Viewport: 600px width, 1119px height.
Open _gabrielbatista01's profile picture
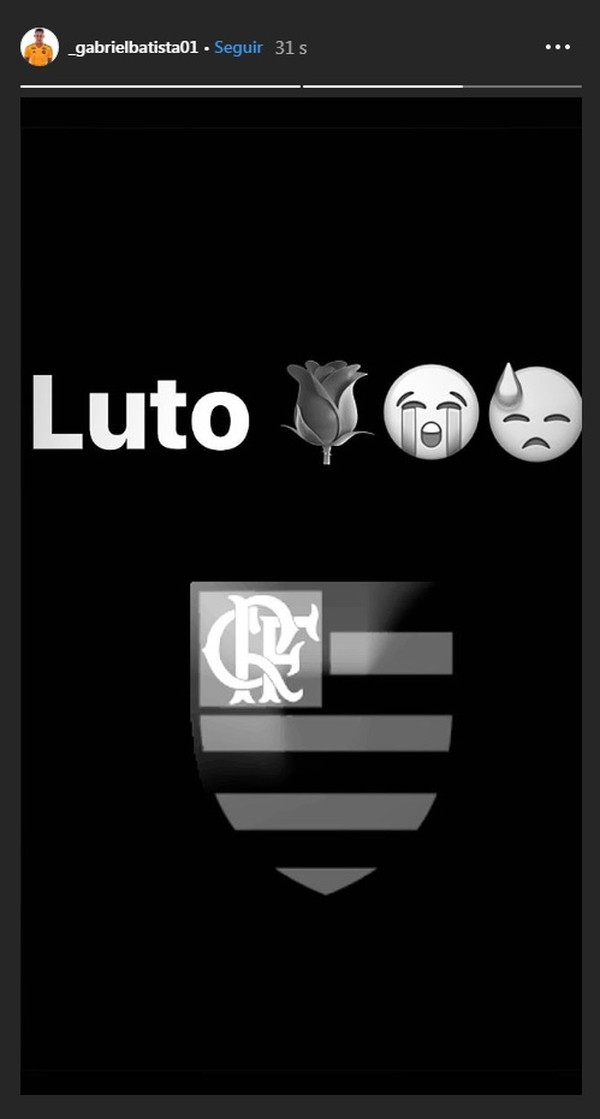tap(39, 47)
